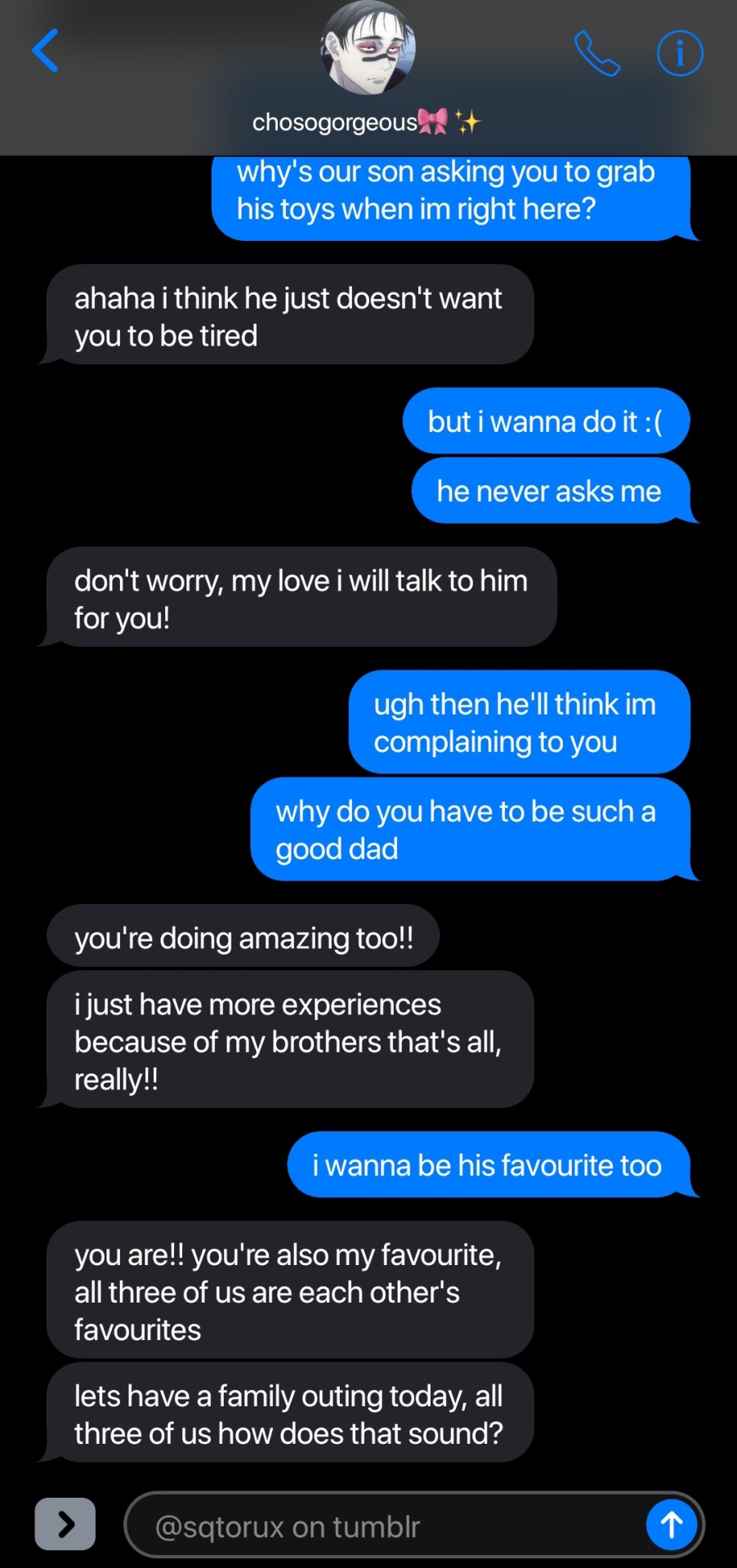The width and height of the screenshot is (737, 1568).
Task: Call chosogorgeous
Action: pyautogui.click(x=597, y=53)
